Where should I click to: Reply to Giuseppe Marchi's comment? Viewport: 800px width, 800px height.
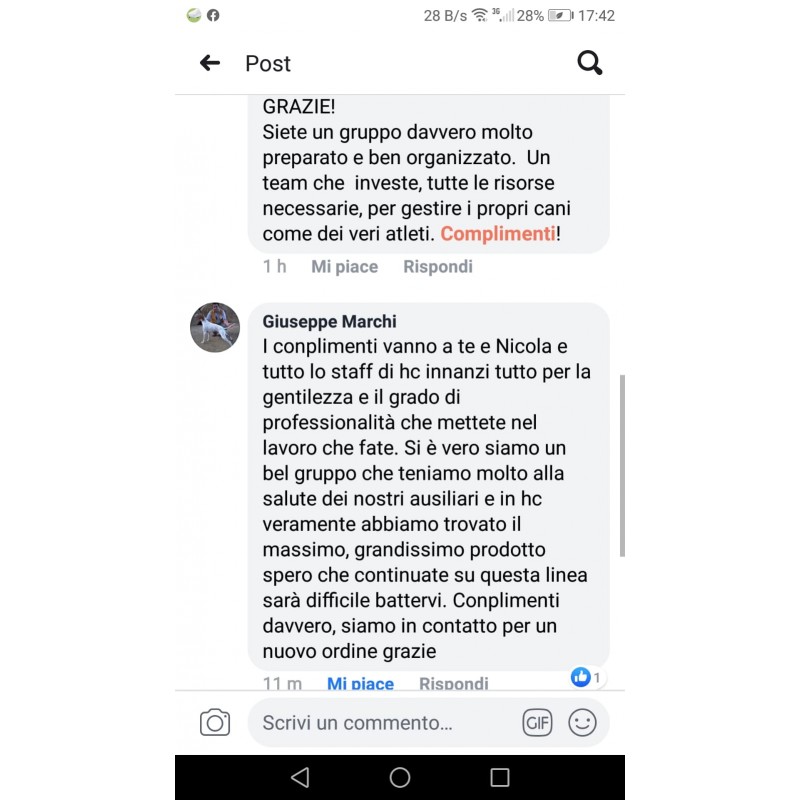pos(453,683)
